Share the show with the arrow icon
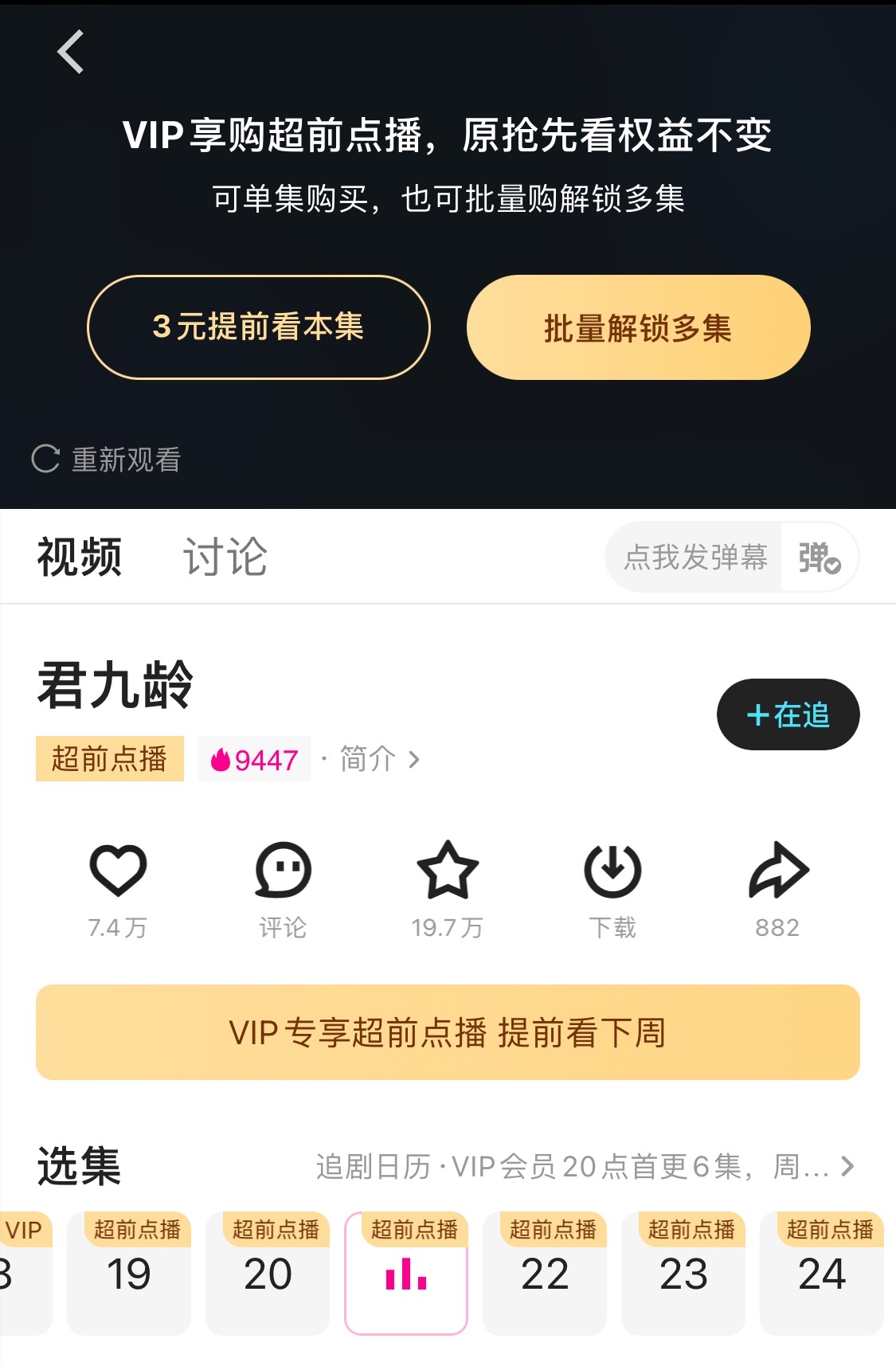This screenshot has width=896, height=1366. pos(778,870)
